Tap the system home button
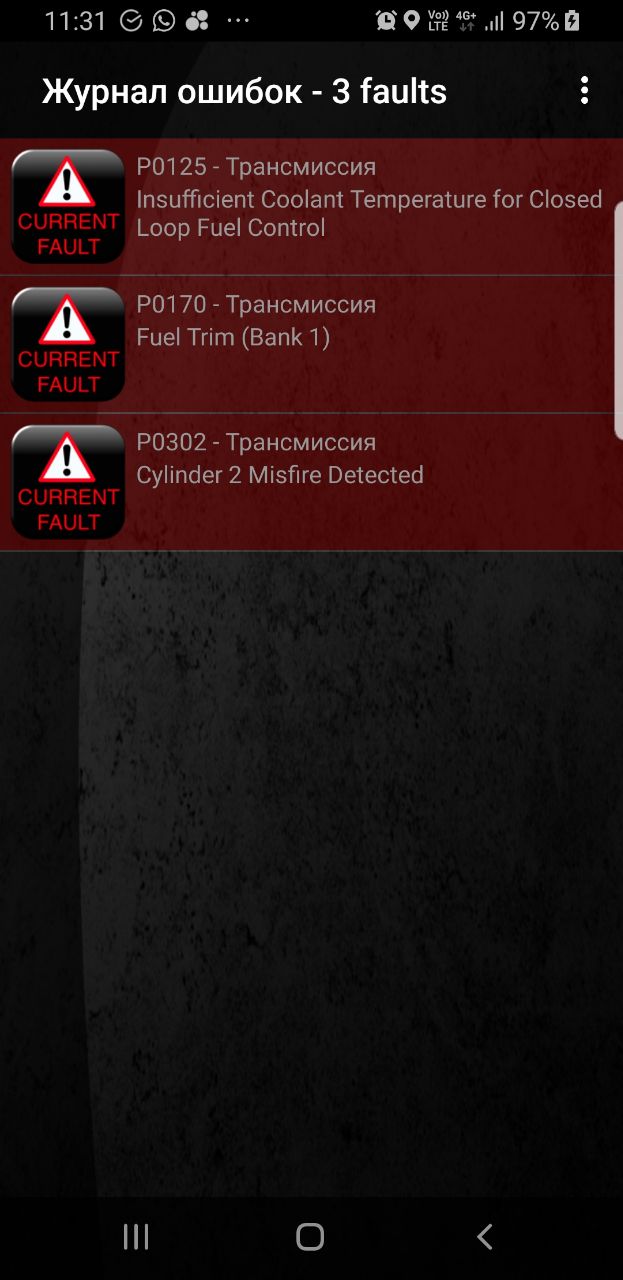This screenshot has width=623, height=1280. point(310,1237)
